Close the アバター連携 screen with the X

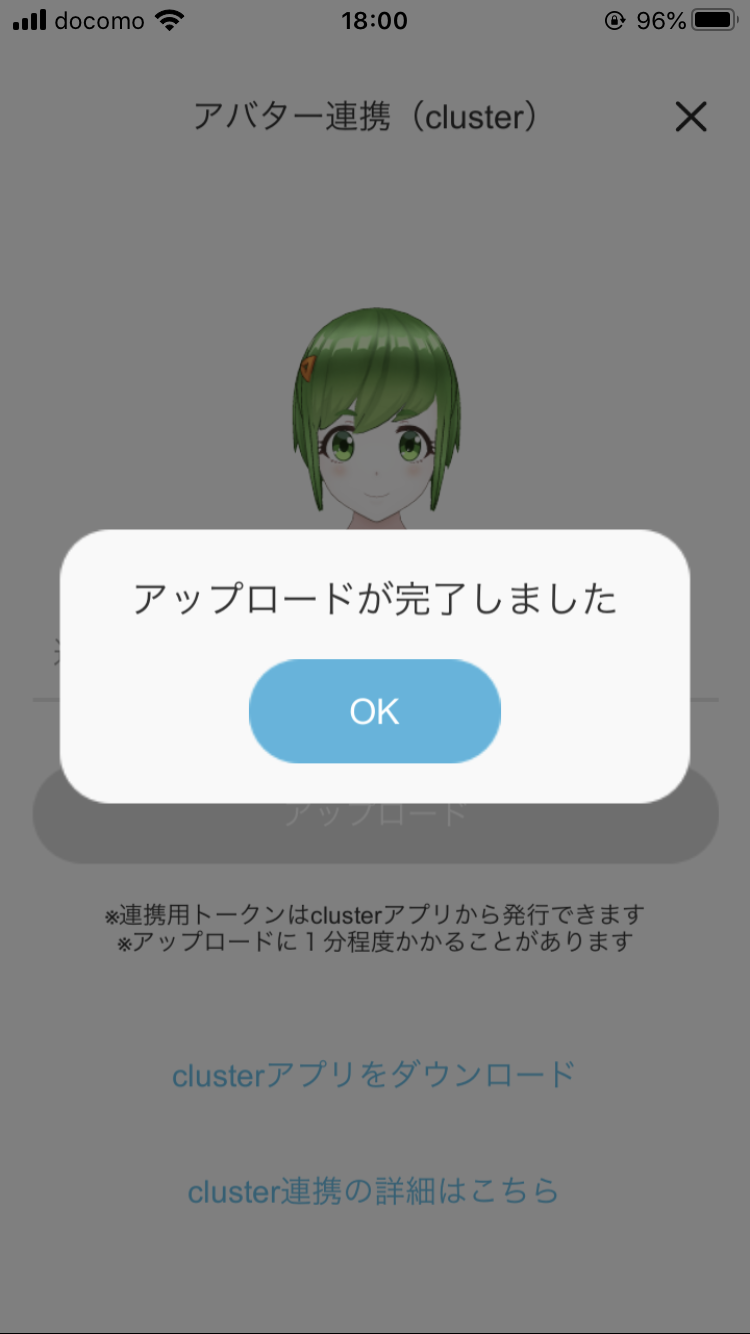(691, 117)
